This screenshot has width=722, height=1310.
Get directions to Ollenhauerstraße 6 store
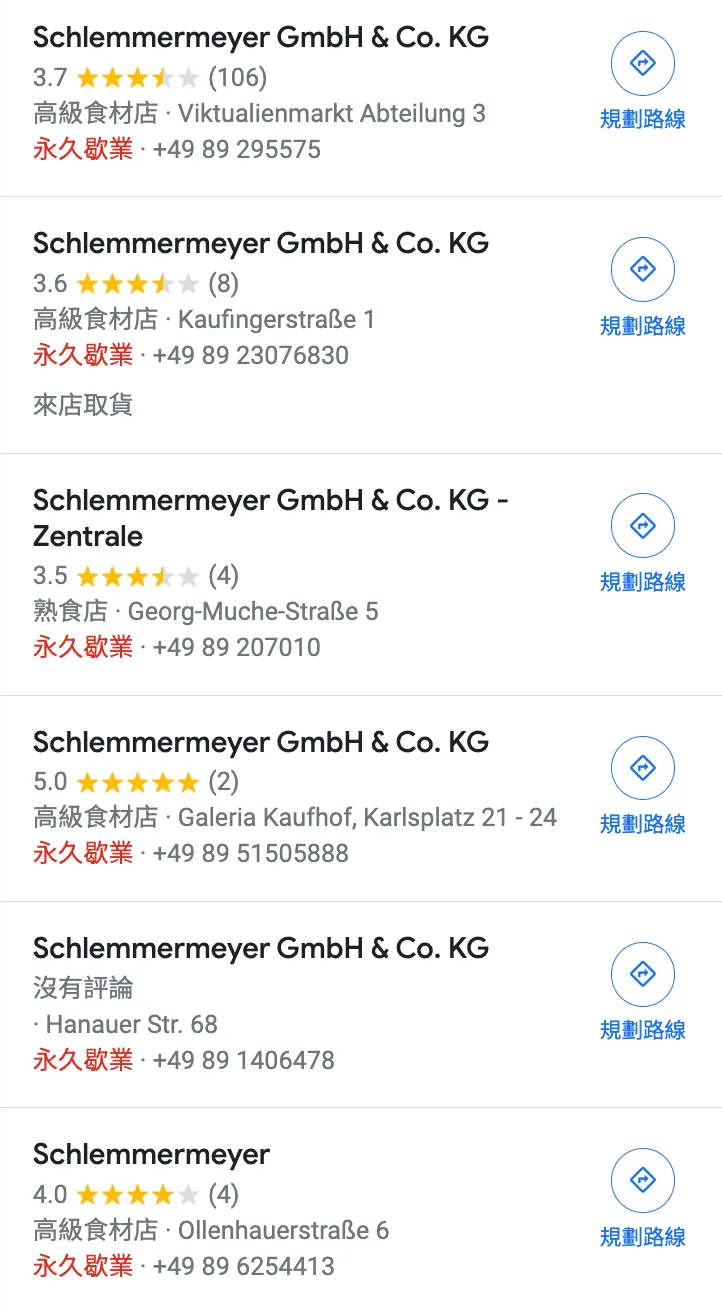pos(642,1181)
